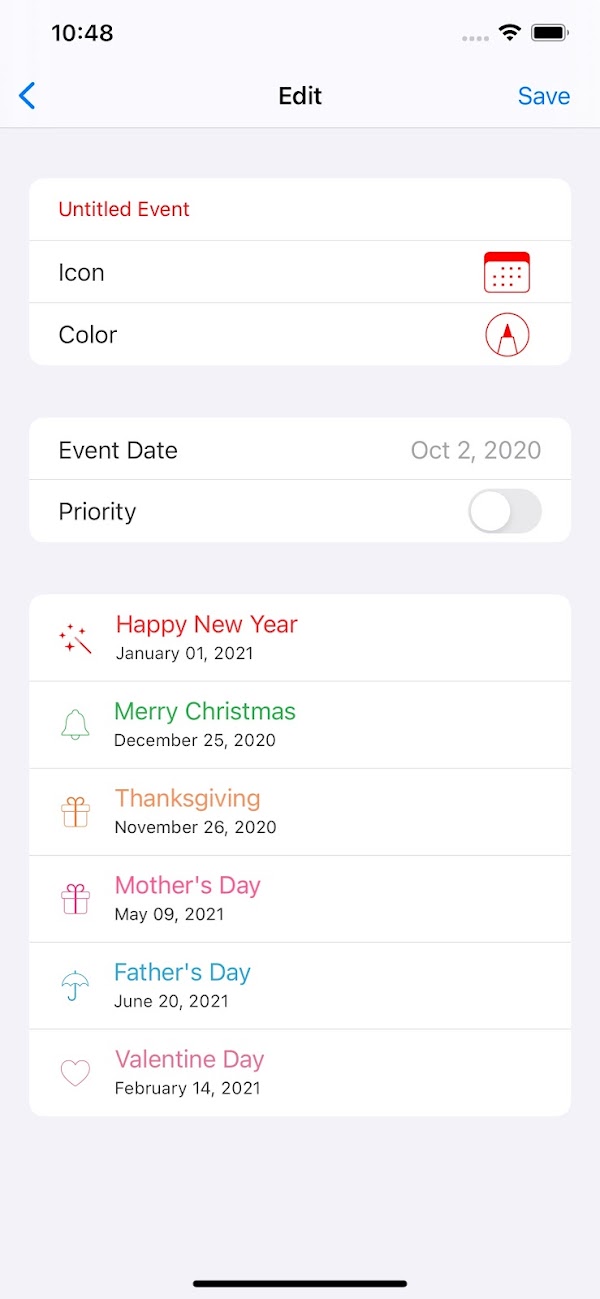Image resolution: width=600 pixels, height=1299 pixels.
Task: Open the Color picker row
Action: click(300, 335)
